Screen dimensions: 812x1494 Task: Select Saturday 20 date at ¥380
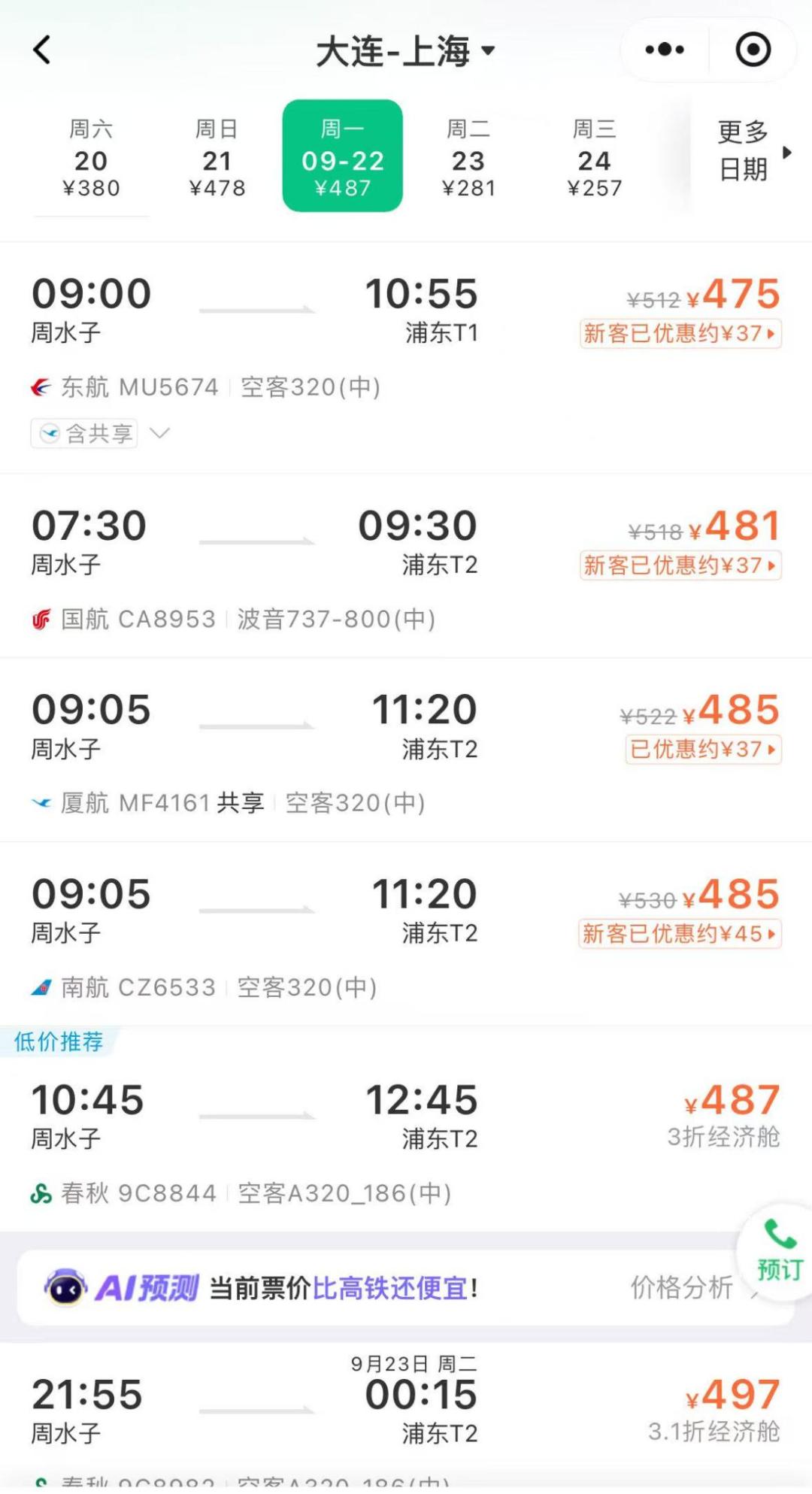pyautogui.click(x=91, y=157)
